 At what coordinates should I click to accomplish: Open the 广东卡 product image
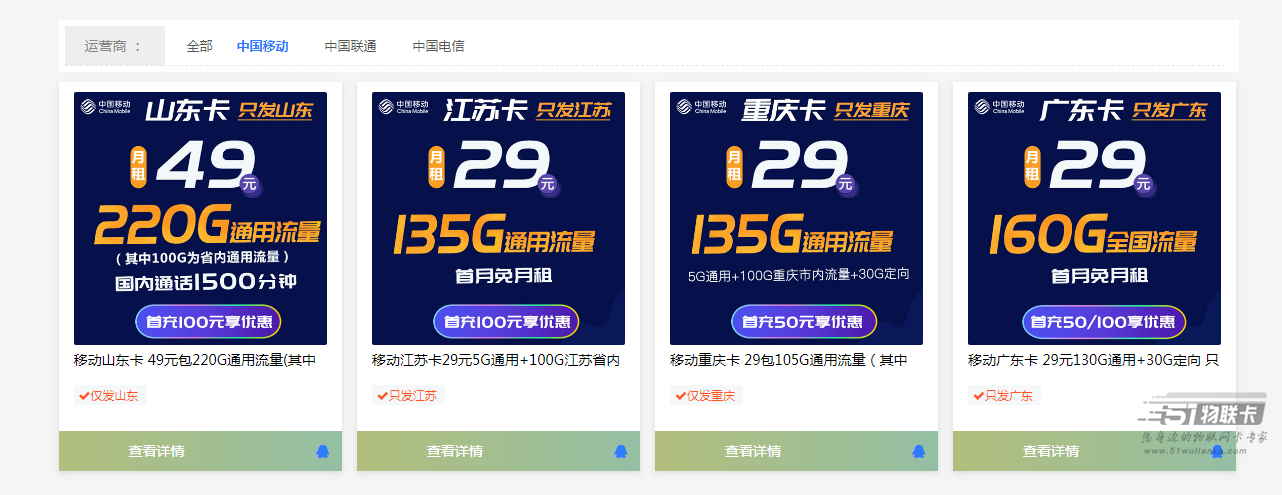pyautogui.click(x=1094, y=218)
